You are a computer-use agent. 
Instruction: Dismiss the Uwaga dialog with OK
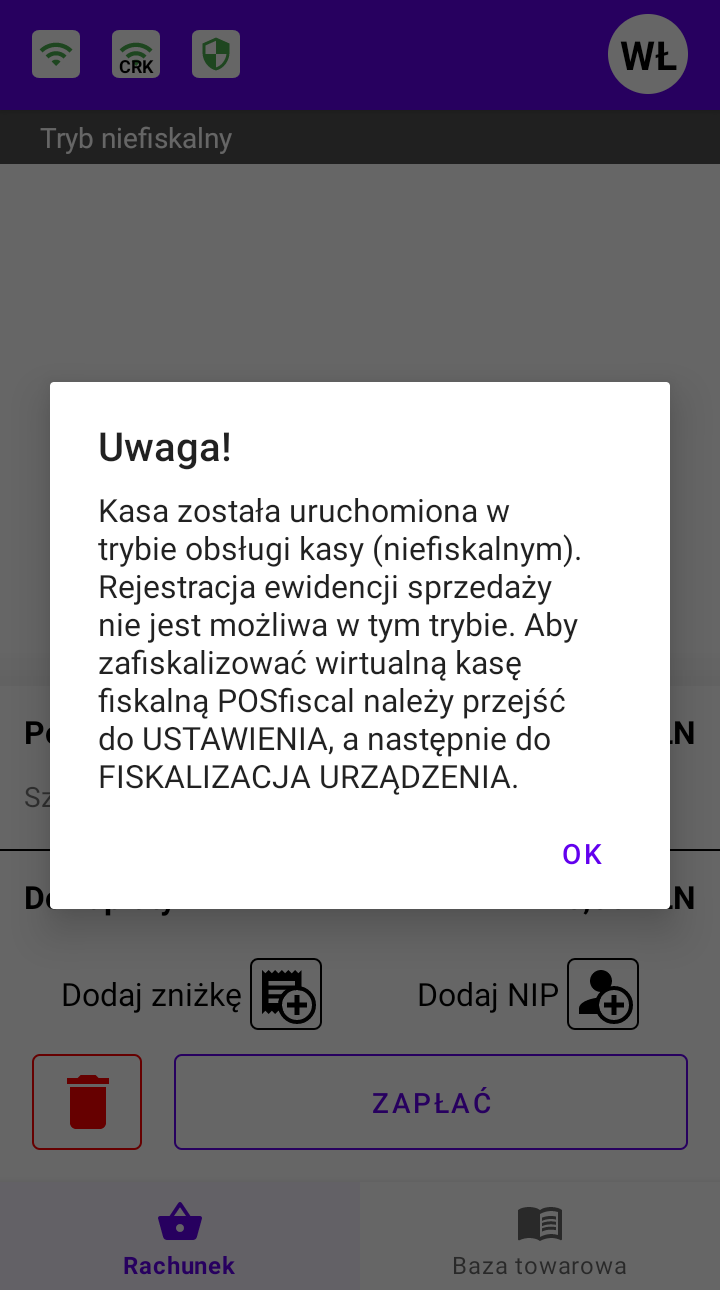coord(582,854)
